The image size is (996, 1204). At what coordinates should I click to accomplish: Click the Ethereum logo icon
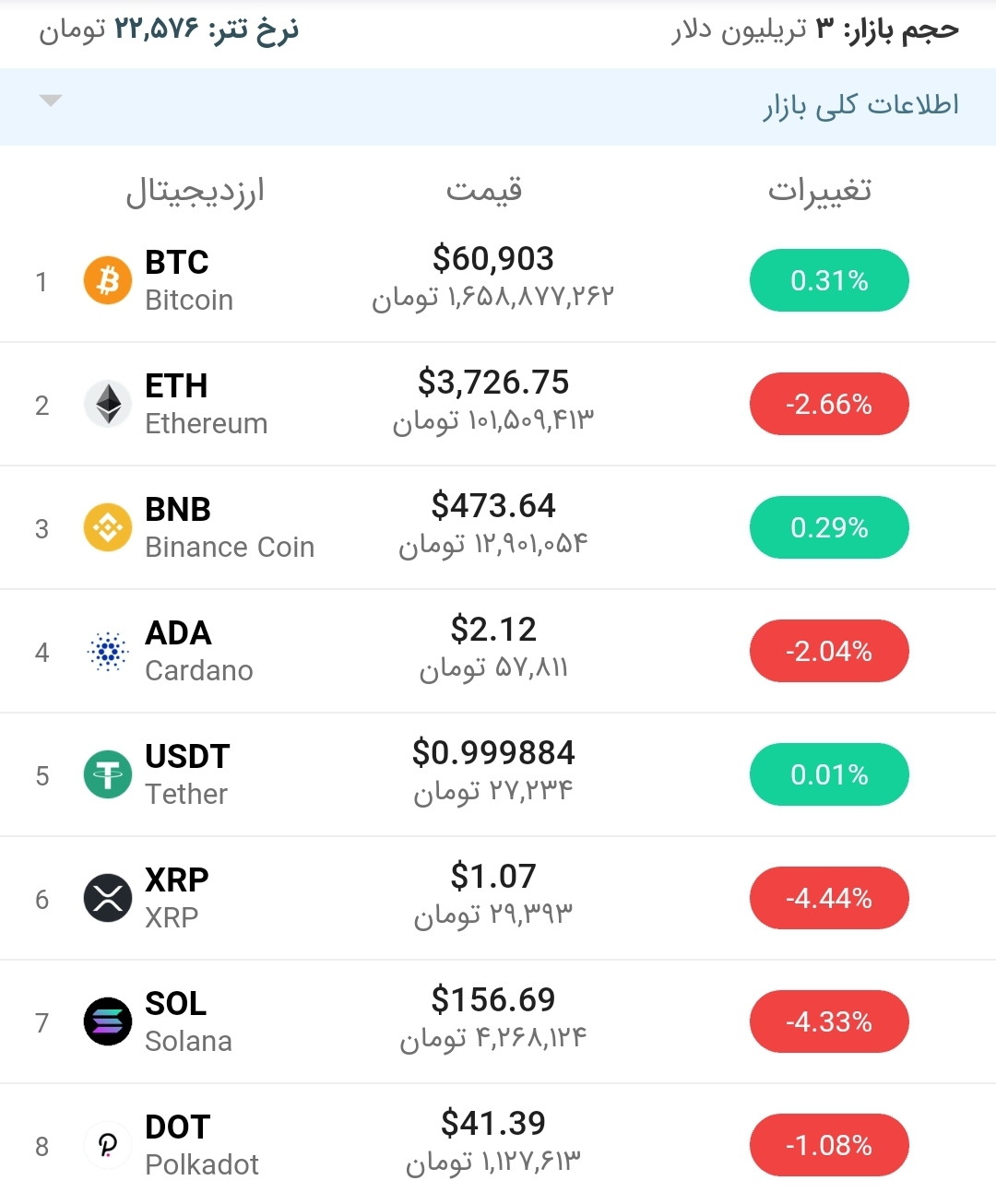tap(107, 404)
